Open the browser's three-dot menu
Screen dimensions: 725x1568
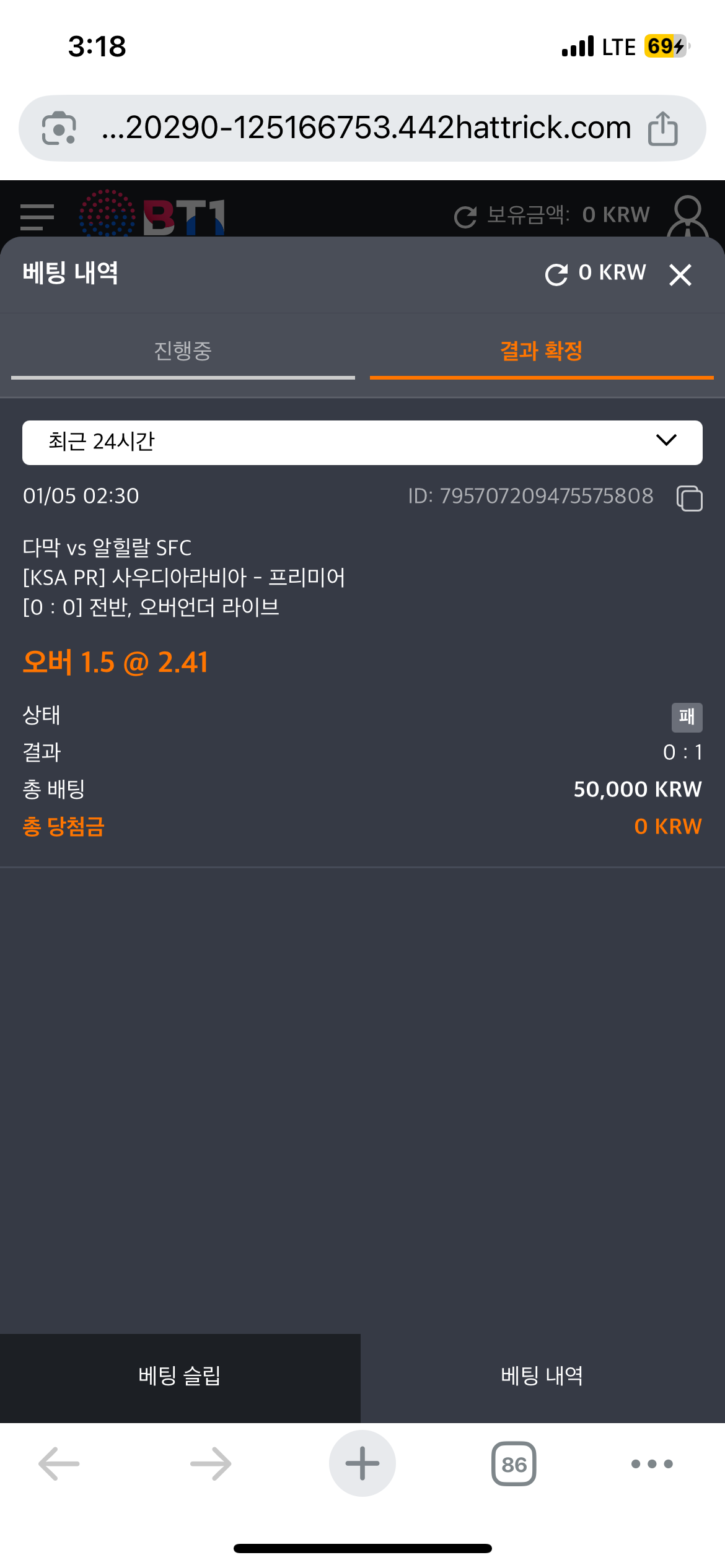[651, 1464]
